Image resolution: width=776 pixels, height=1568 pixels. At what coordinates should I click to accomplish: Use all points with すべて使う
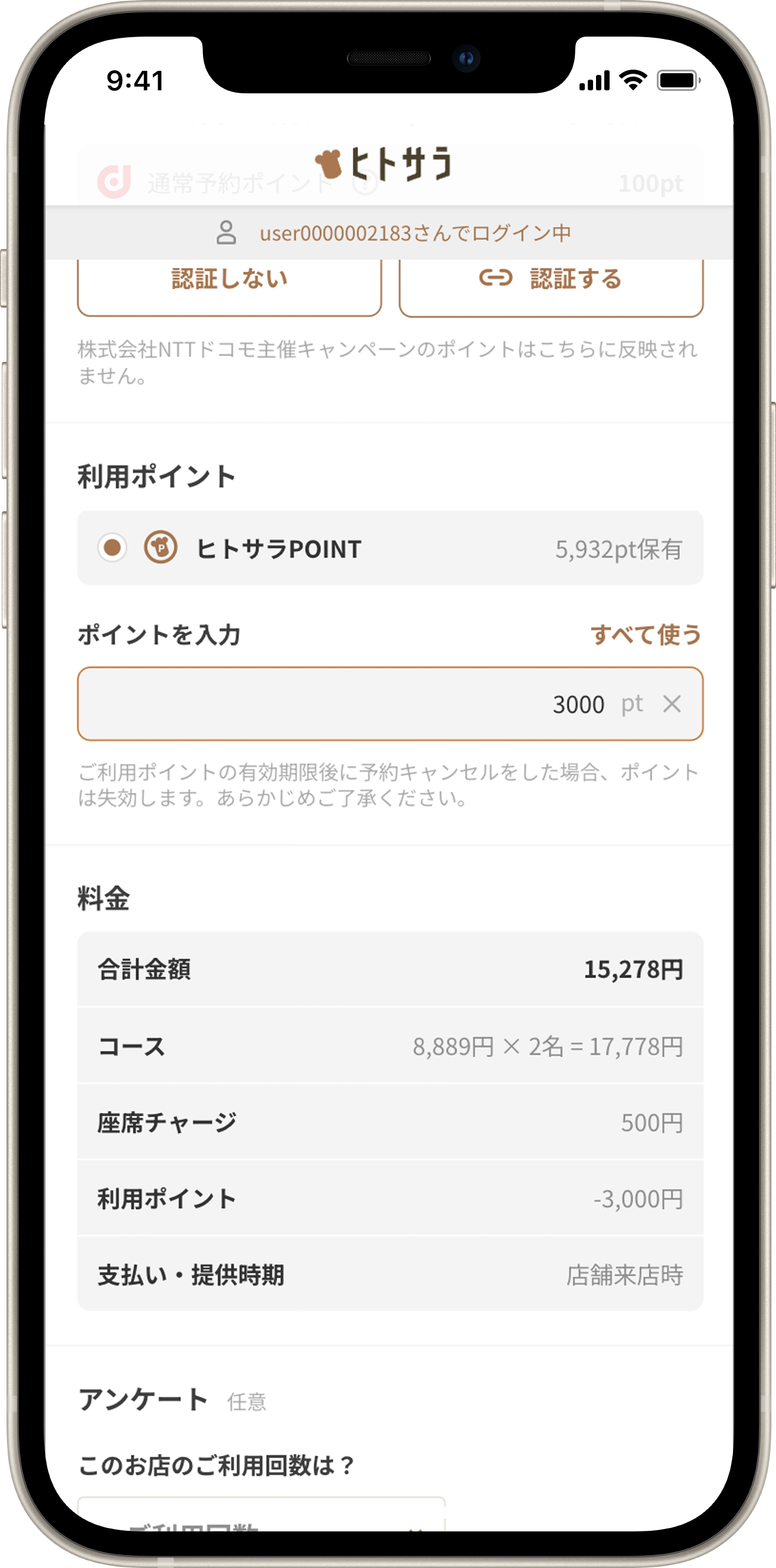pos(645,634)
